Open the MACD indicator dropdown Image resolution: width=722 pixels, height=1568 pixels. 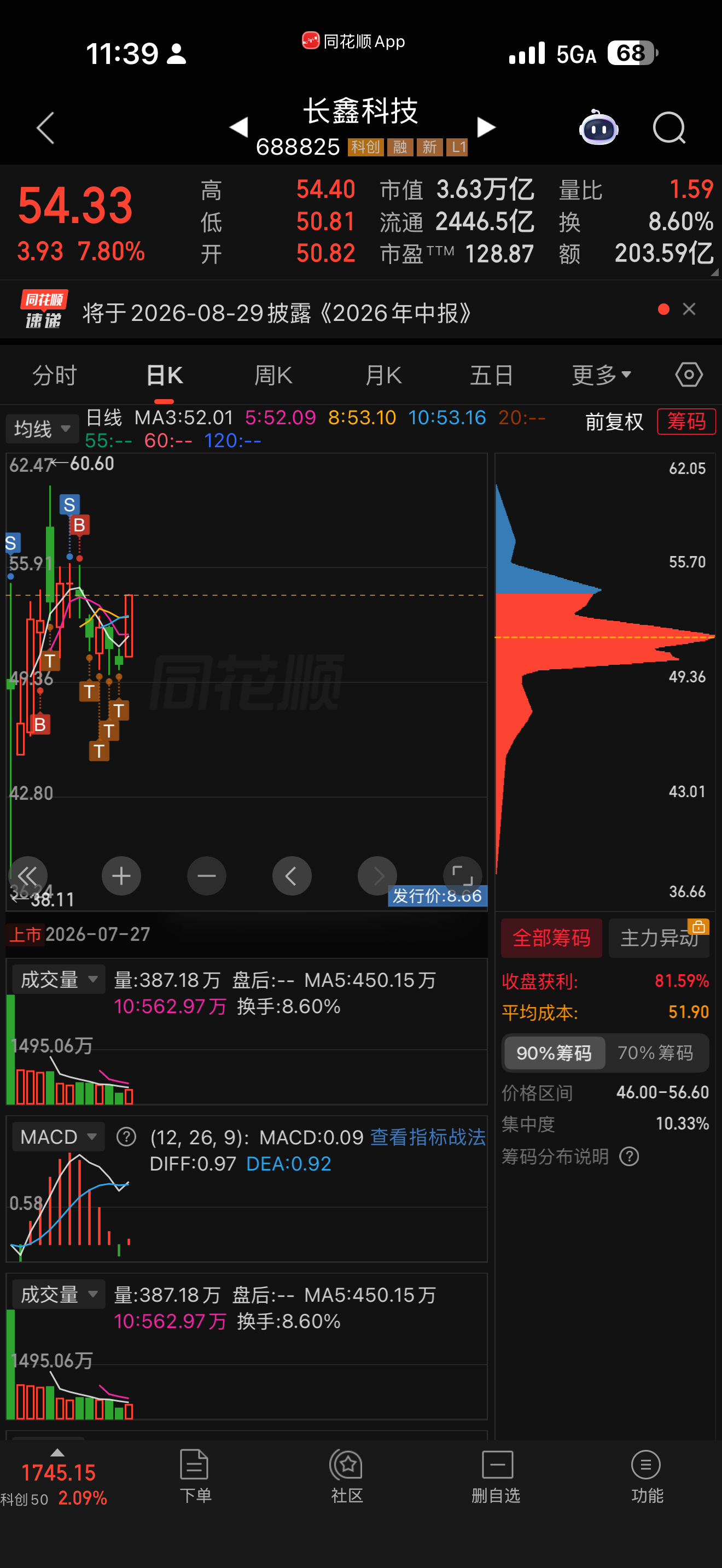(x=59, y=1137)
